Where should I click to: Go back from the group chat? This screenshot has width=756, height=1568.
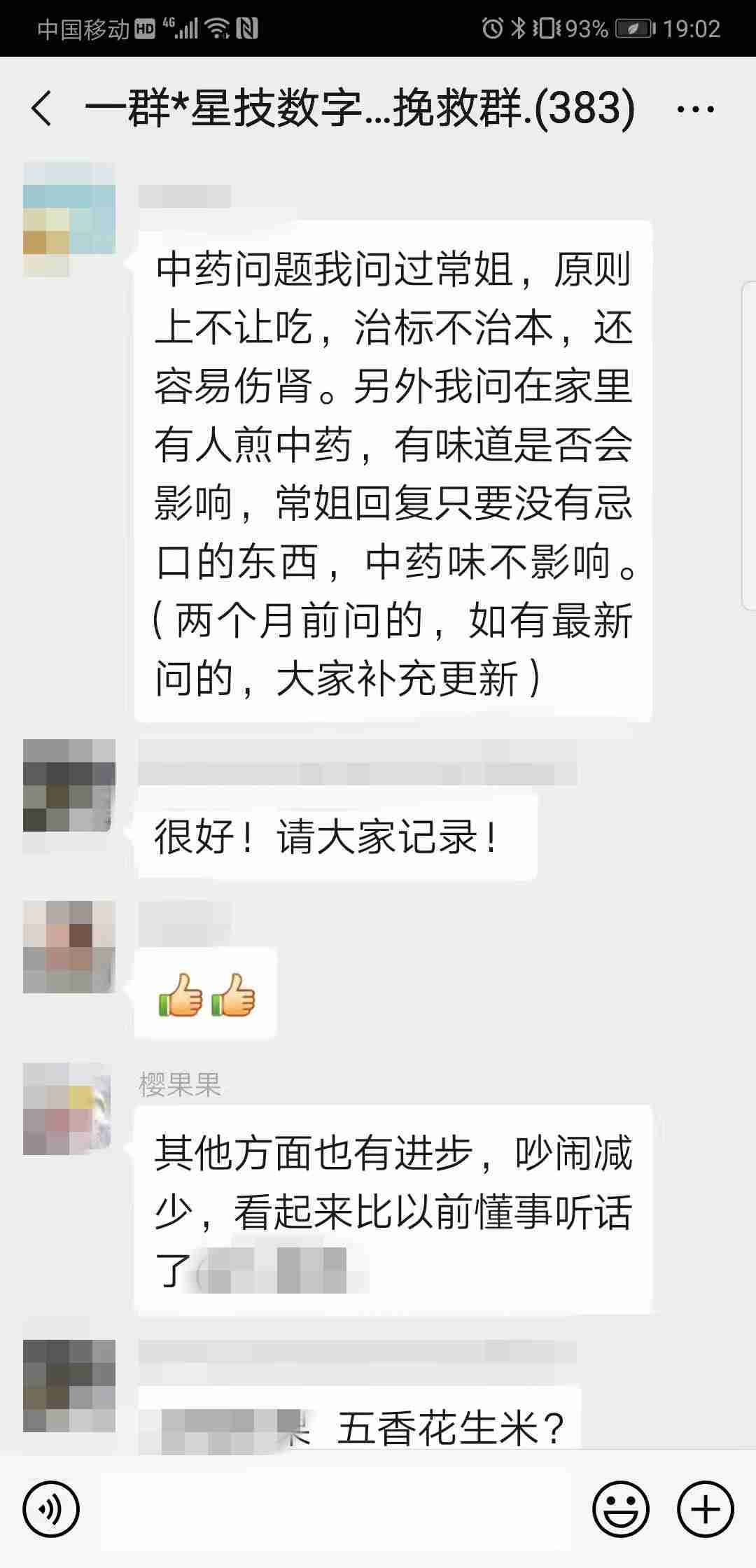tap(42, 109)
